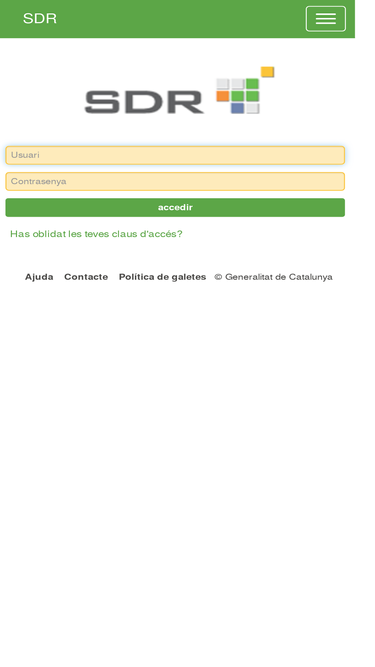
Task: Open the hamburger menu
Action: [x=325, y=19]
